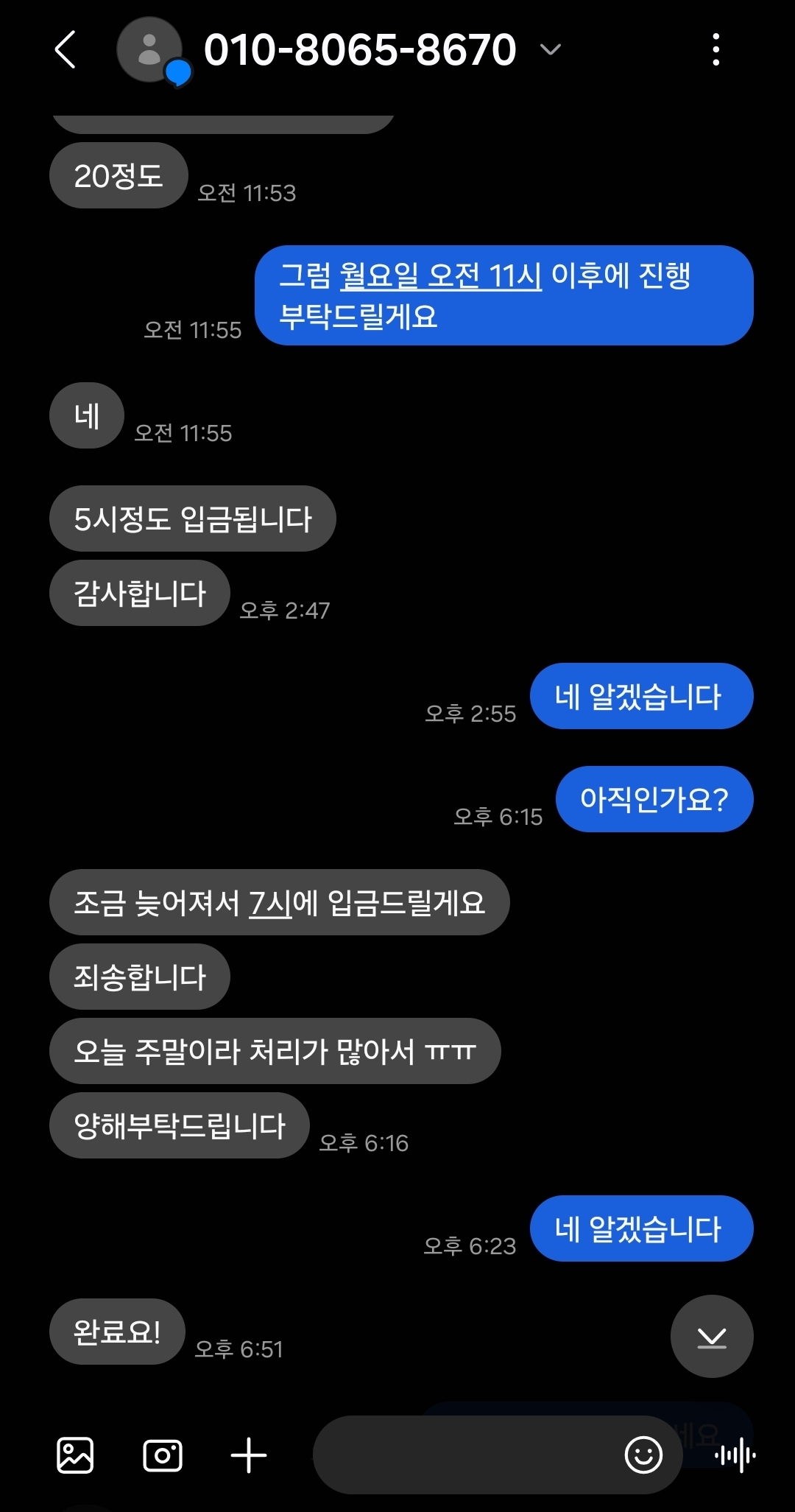Open the camera to take a photo
The height and width of the screenshot is (1512, 795).
point(163,1455)
